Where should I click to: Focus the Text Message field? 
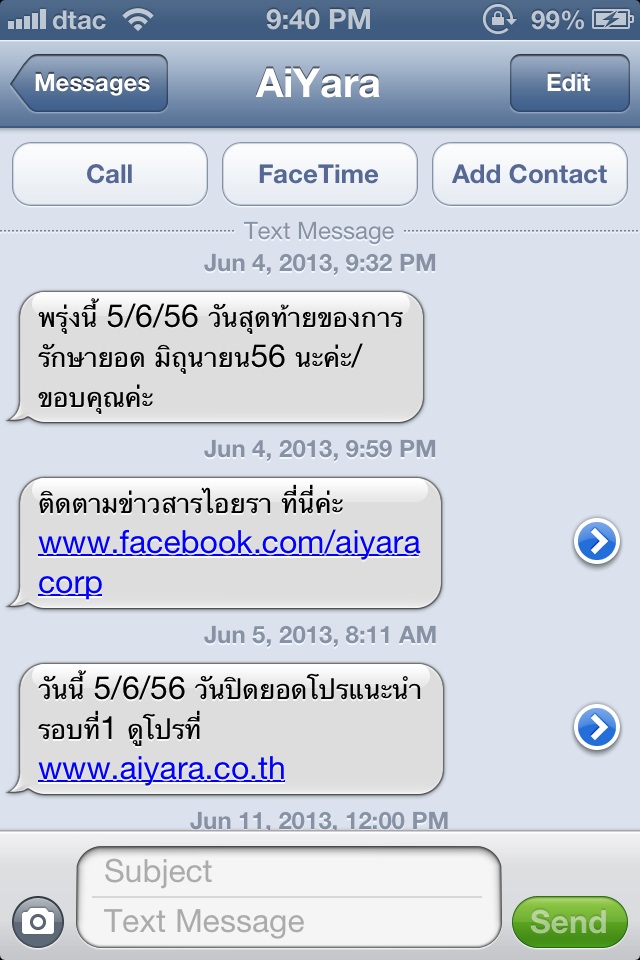point(288,921)
